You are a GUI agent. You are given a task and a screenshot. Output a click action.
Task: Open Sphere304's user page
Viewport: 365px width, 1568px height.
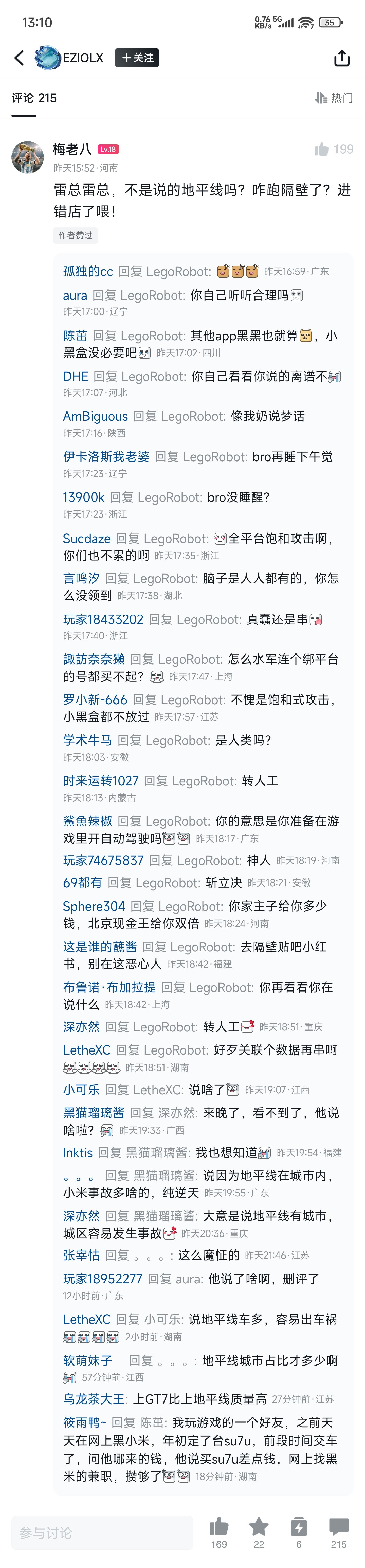point(94,906)
